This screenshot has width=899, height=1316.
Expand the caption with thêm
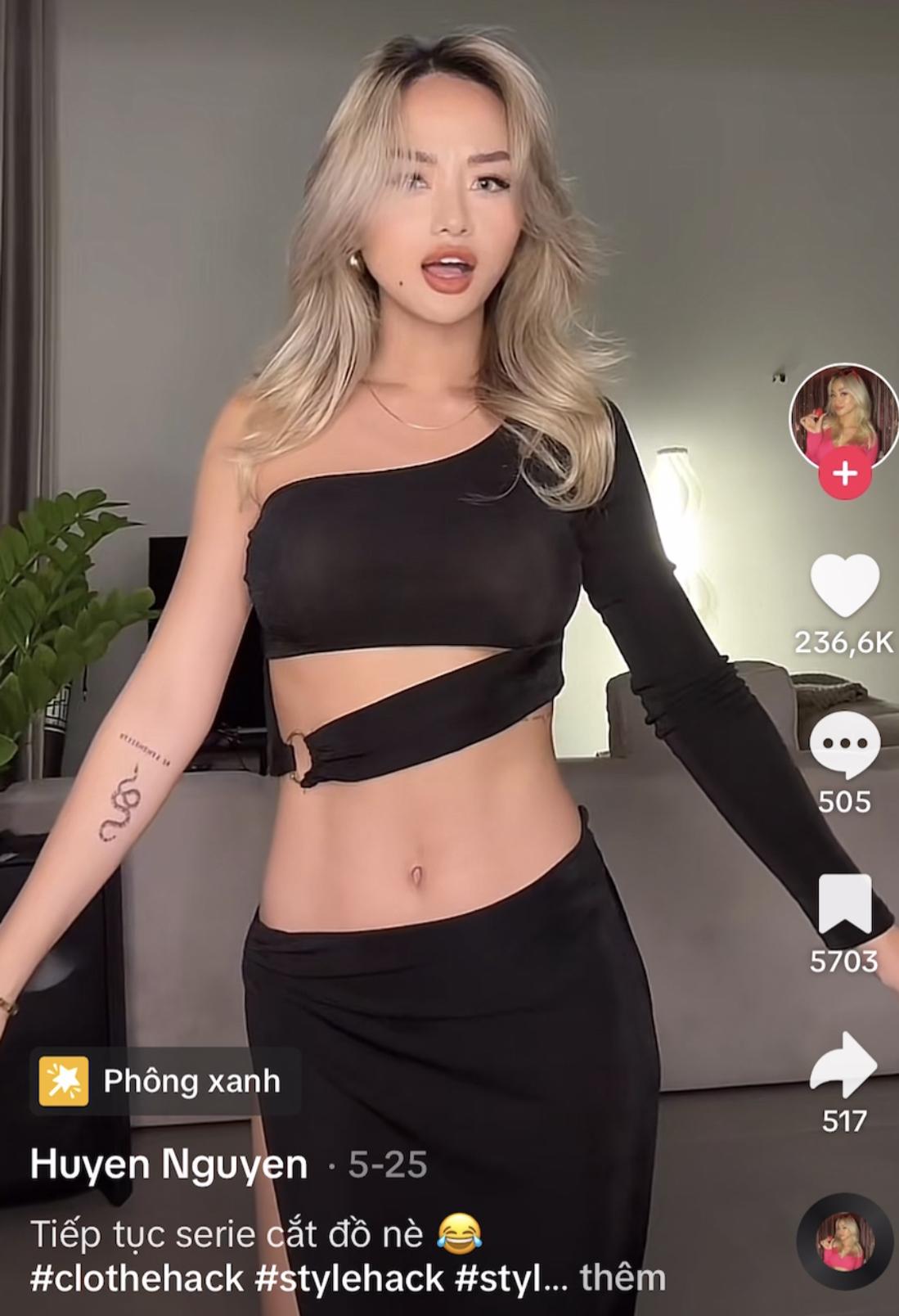(623, 1277)
